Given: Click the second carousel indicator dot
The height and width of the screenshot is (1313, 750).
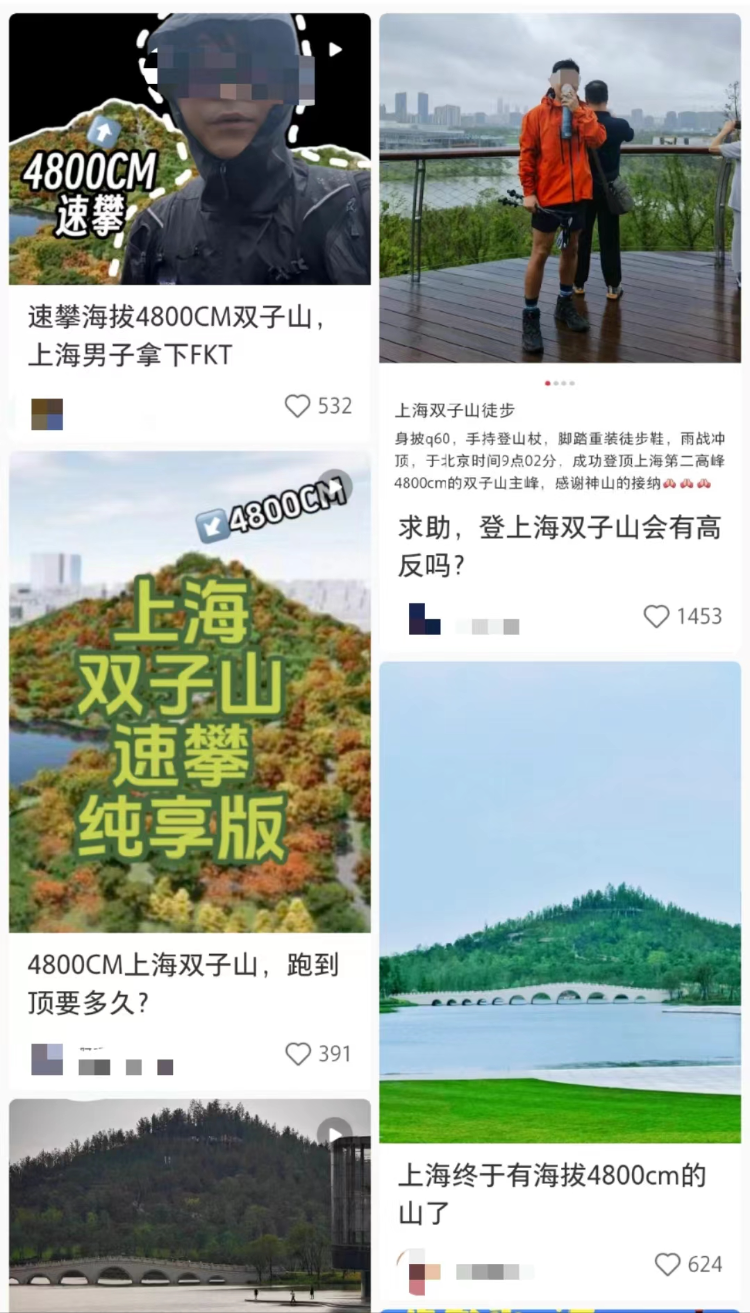Looking at the screenshot, I should tap(558, 381).
